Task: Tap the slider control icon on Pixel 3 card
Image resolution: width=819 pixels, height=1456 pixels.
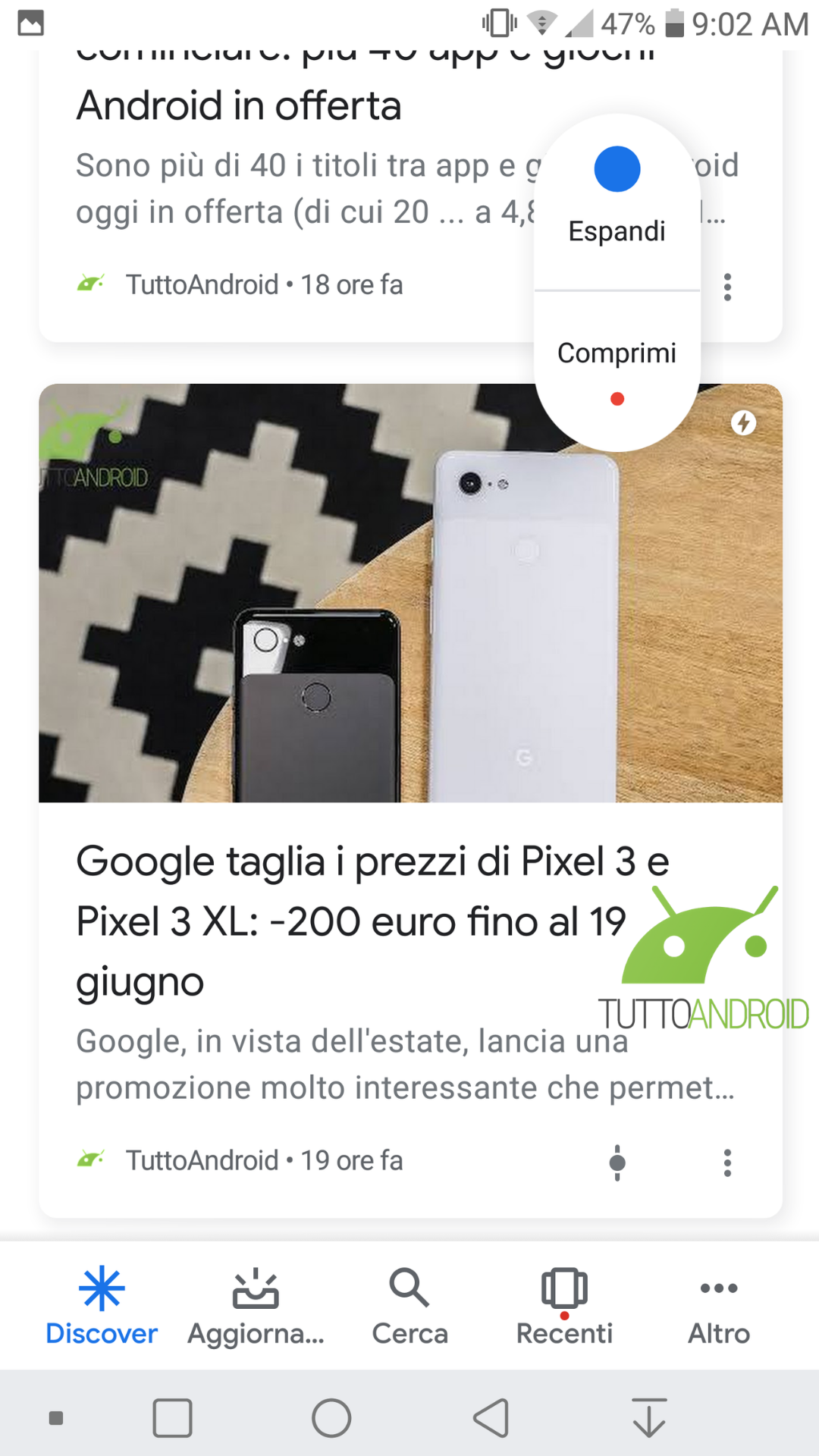Action: [x=617, y=1163]
